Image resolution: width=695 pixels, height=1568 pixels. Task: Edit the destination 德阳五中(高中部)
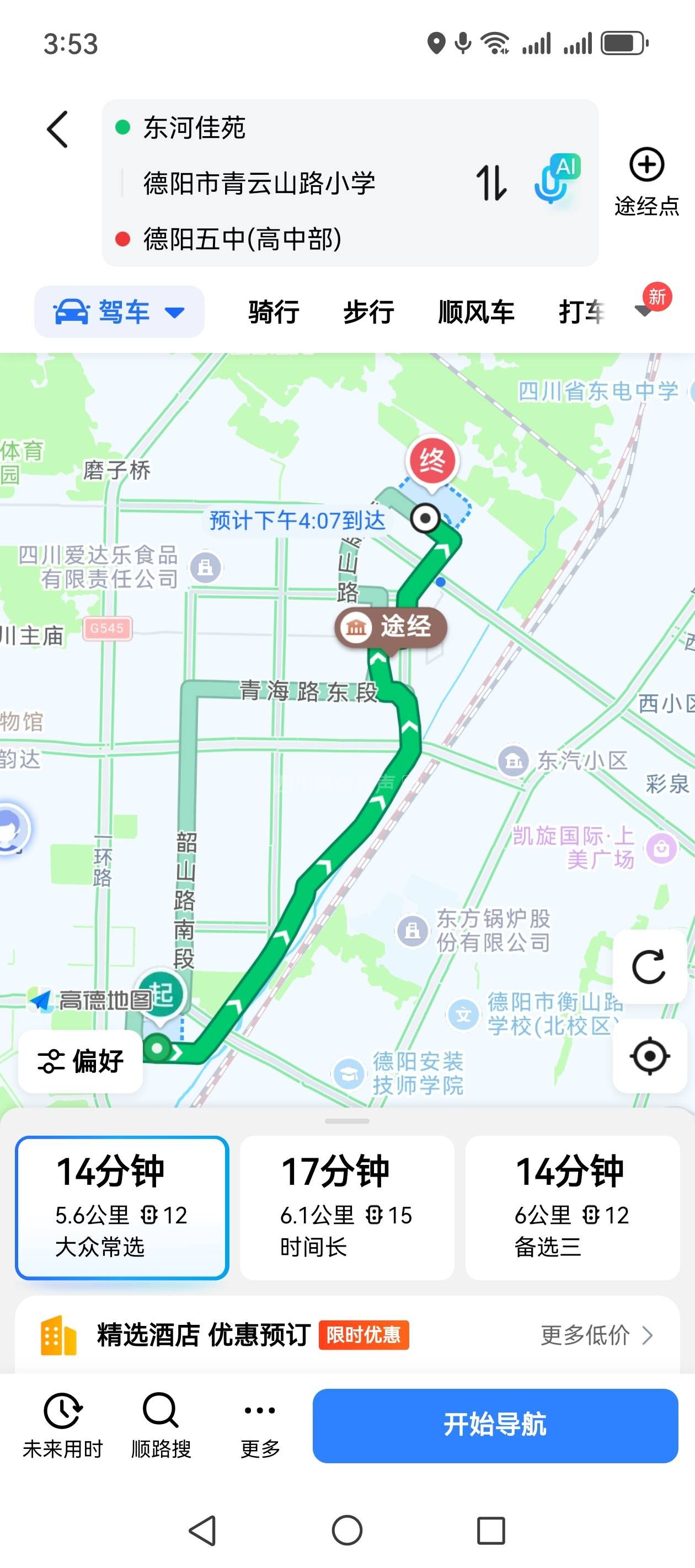coord(243,239)
